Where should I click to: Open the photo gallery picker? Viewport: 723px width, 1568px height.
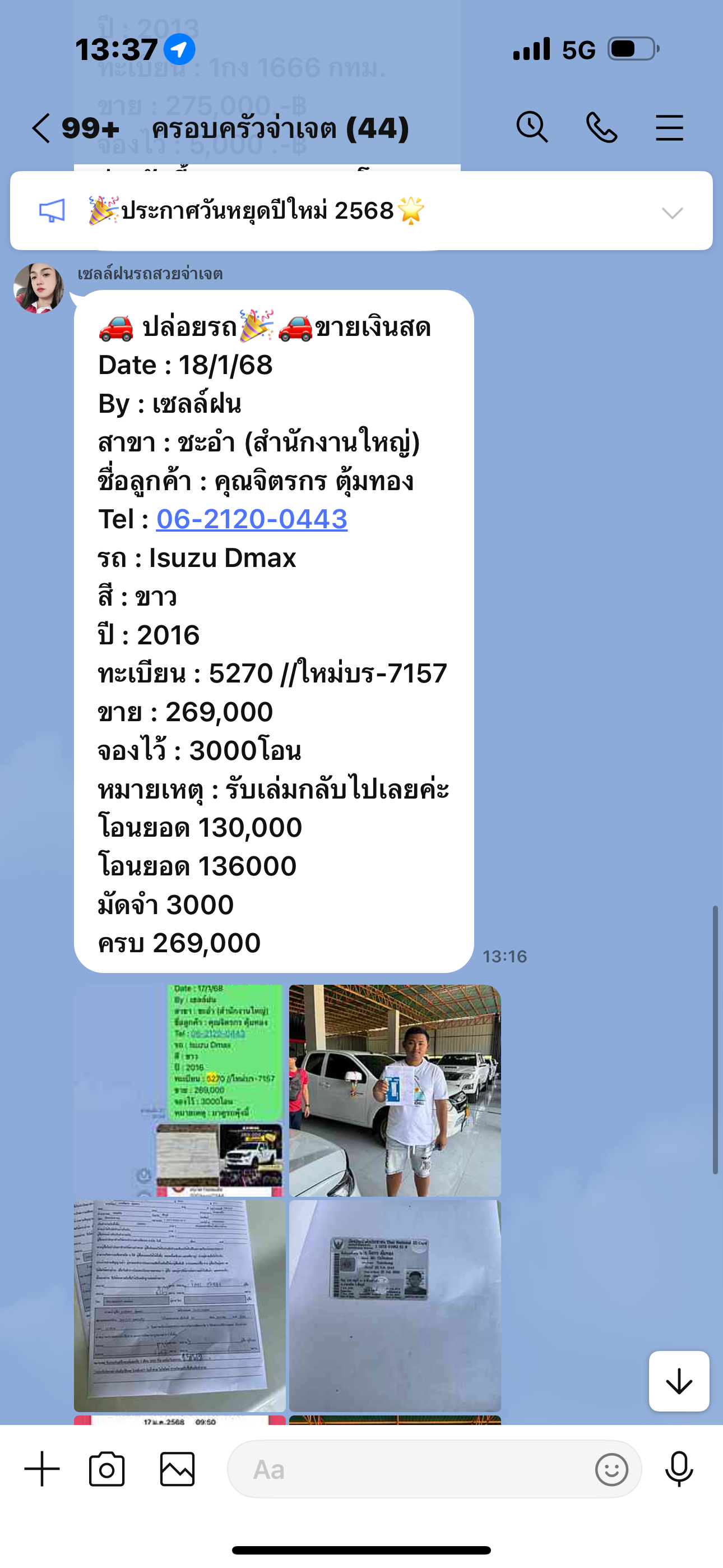point(177,1469)
